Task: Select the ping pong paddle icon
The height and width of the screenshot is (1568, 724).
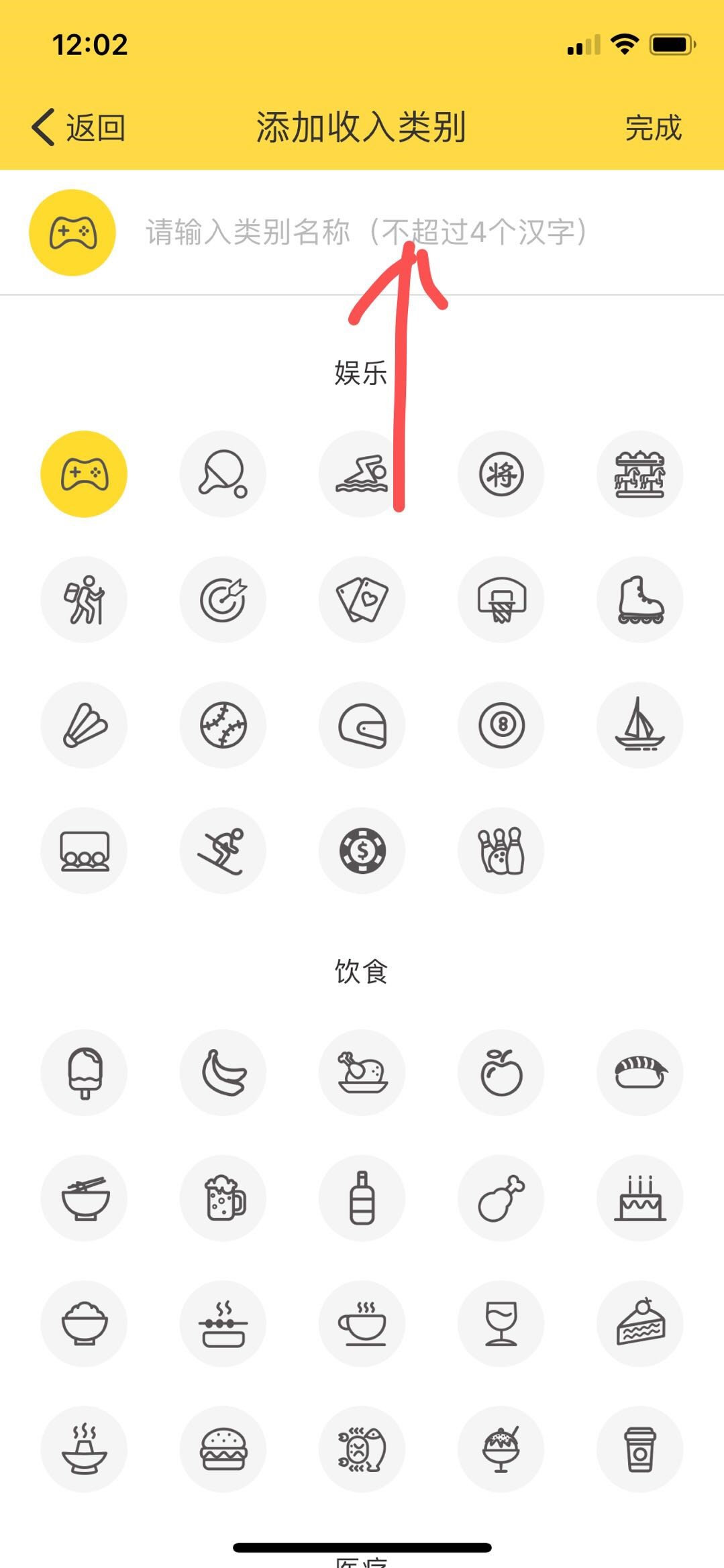Action: (x=223, y=473)
